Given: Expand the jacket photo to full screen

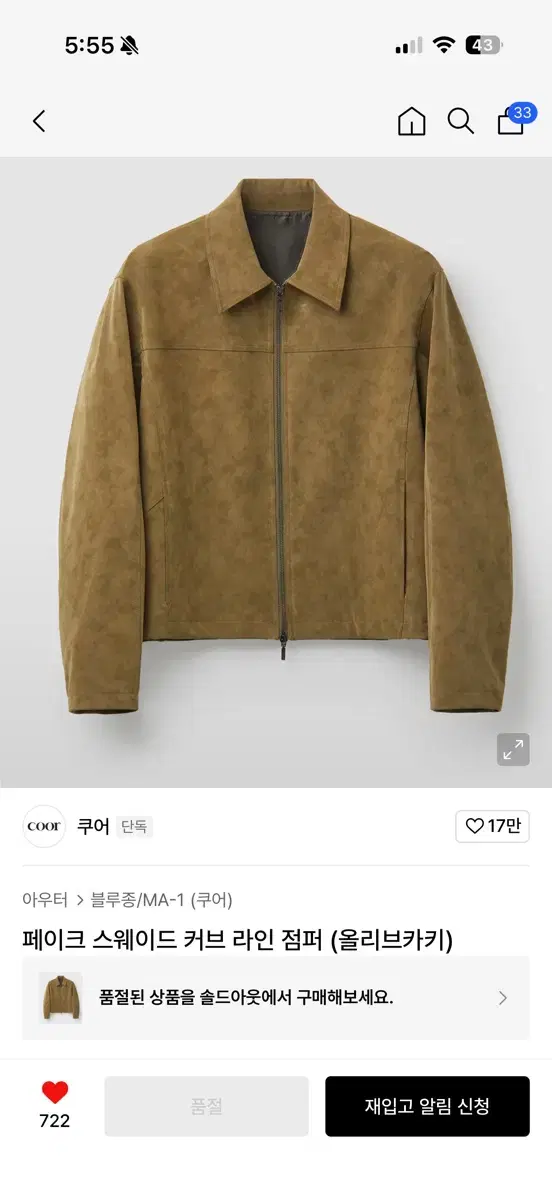Looking at the screenshot, I should [x=513, y=750].
